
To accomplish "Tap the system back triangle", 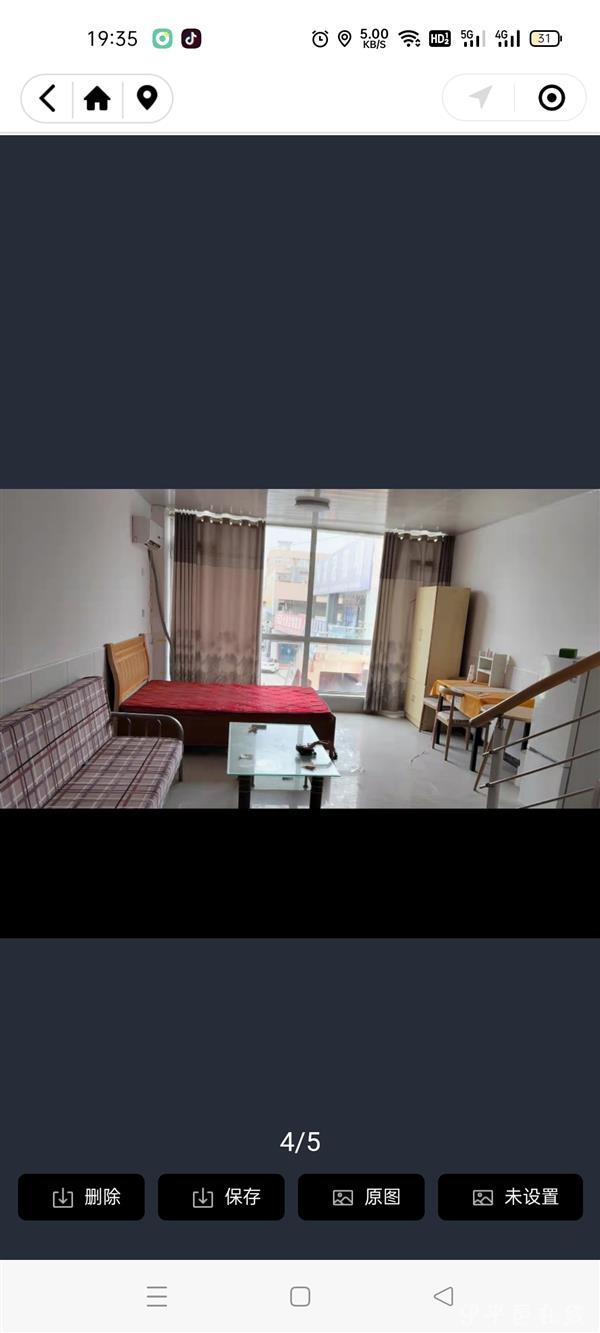I will tap(443, 1296).
